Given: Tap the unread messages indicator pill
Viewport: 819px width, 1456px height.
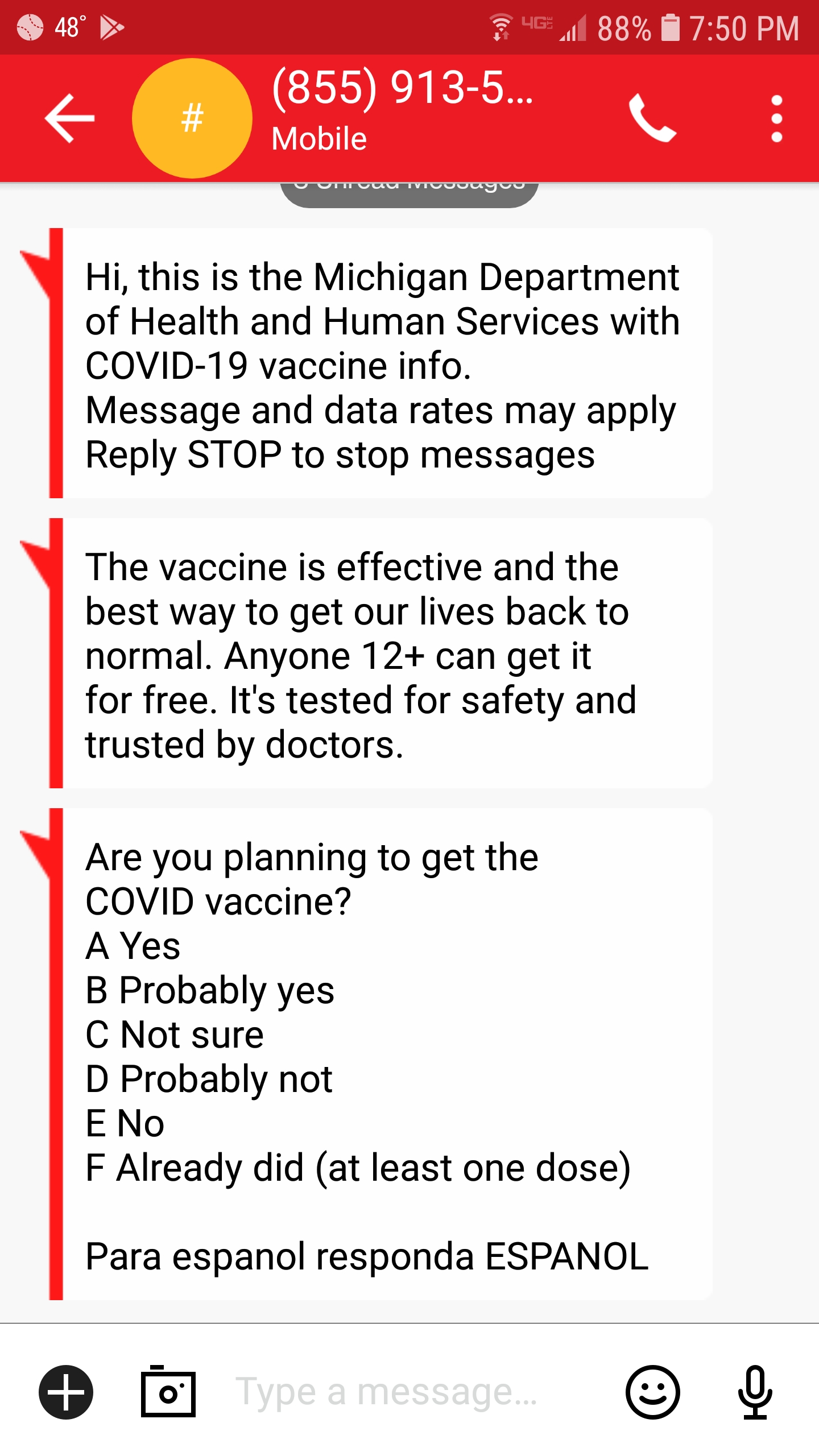Looking at the screenshot, I should pos(409,195).
